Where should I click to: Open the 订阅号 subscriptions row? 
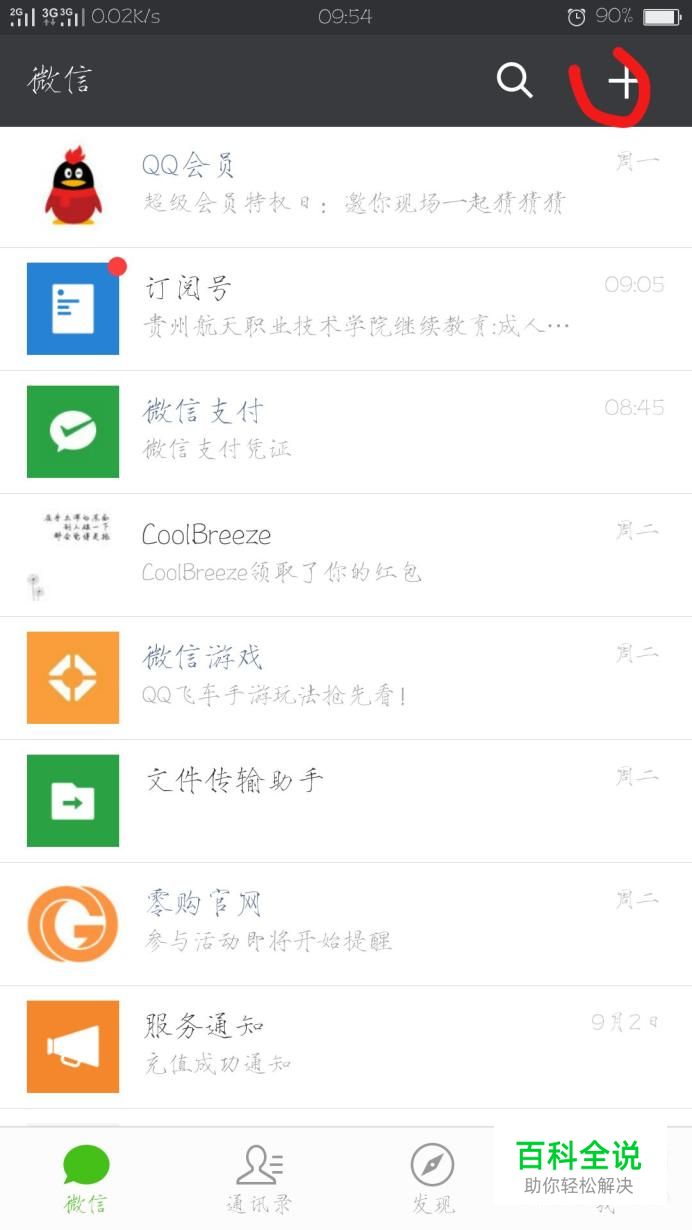point(346,309)
